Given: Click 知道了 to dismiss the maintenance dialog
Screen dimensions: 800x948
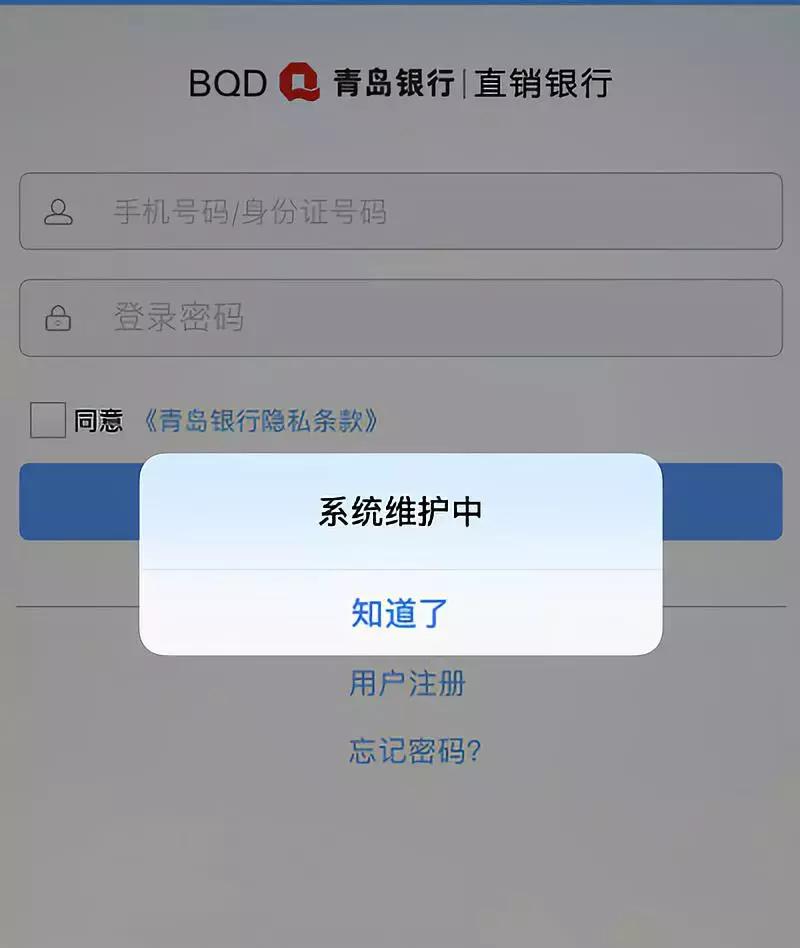Looking at the screenshot, I should click(x=400, y=611).
